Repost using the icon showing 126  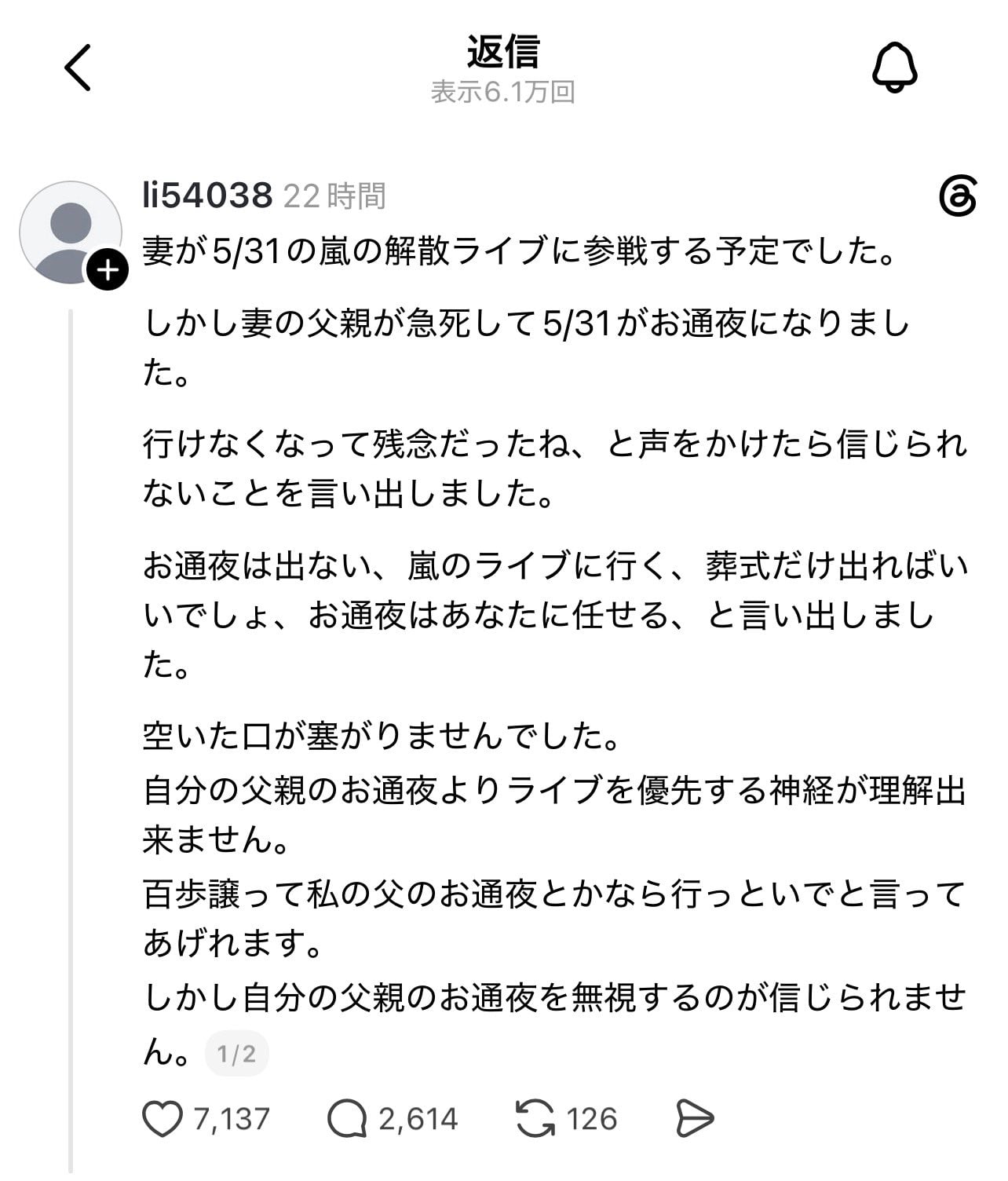tap(535, 1118)
